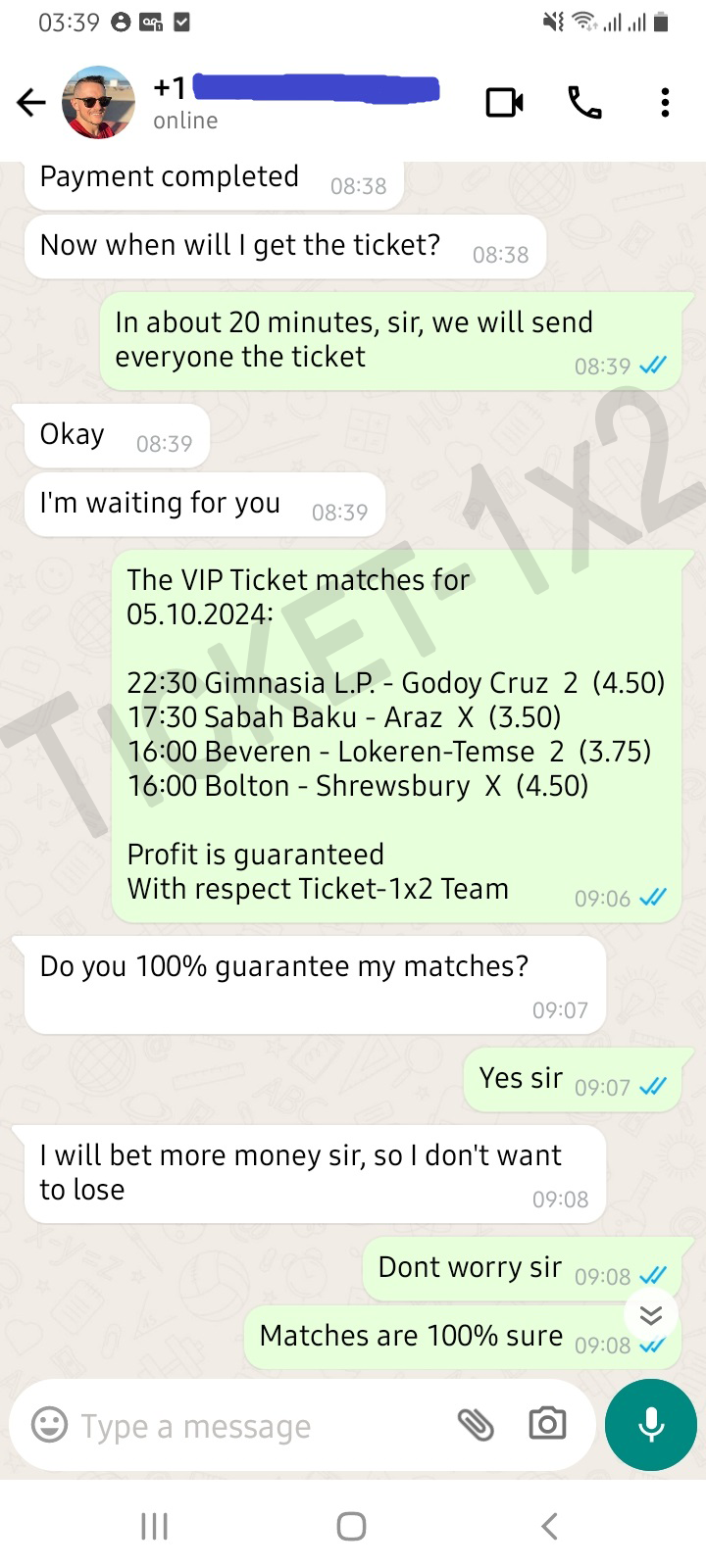Screen dimensions: 706x1568
Task: Open the contact's profile picture
Action: tap(98, 102)
